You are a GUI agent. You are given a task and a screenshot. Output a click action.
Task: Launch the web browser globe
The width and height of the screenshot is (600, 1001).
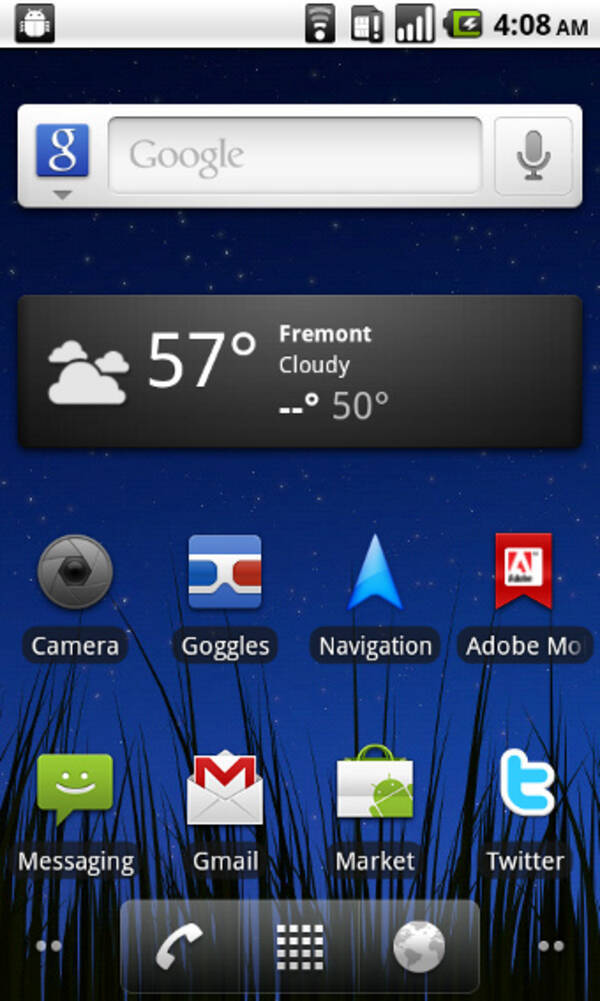pyautogui.click(x=419, y=946)
